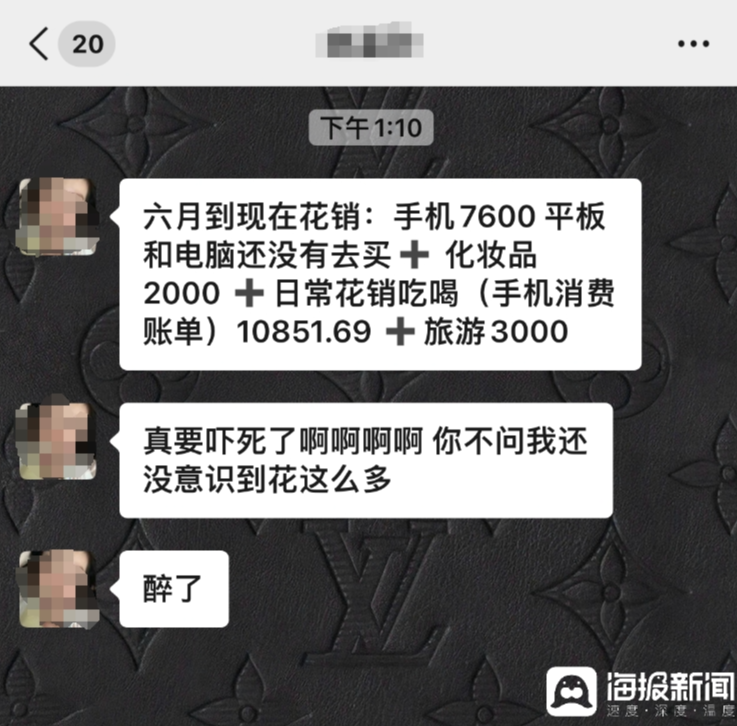Open the three-dot chat menu
Image resolution: width=737 pixels, height=726 pixels.
[x=692, y=44]
